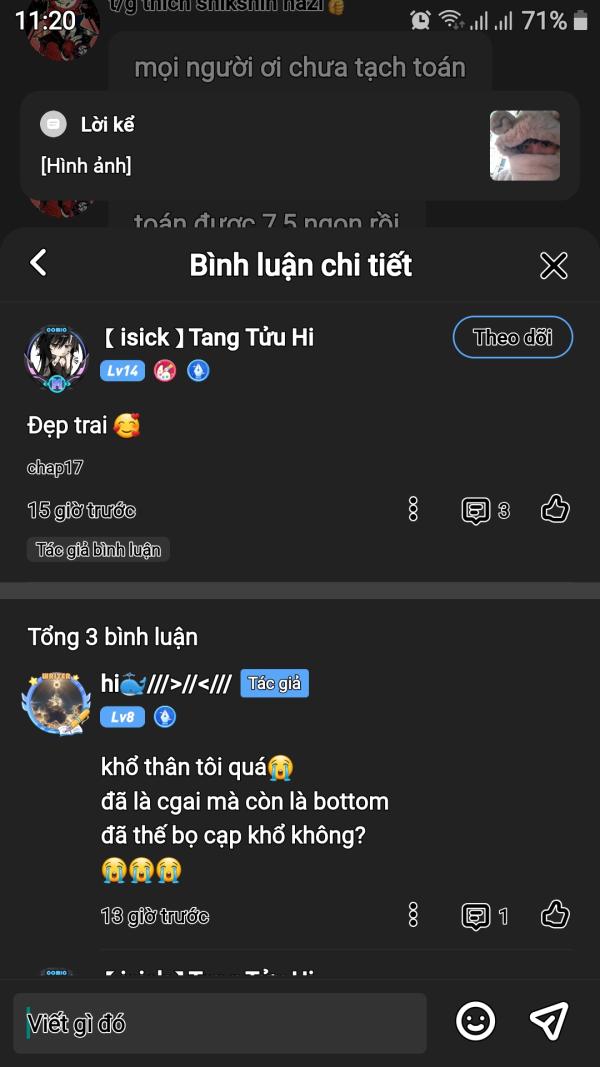Like the "Đẹp trai" comment
The height and width of the screenshot is (1067, 600).
click(555, 510)
